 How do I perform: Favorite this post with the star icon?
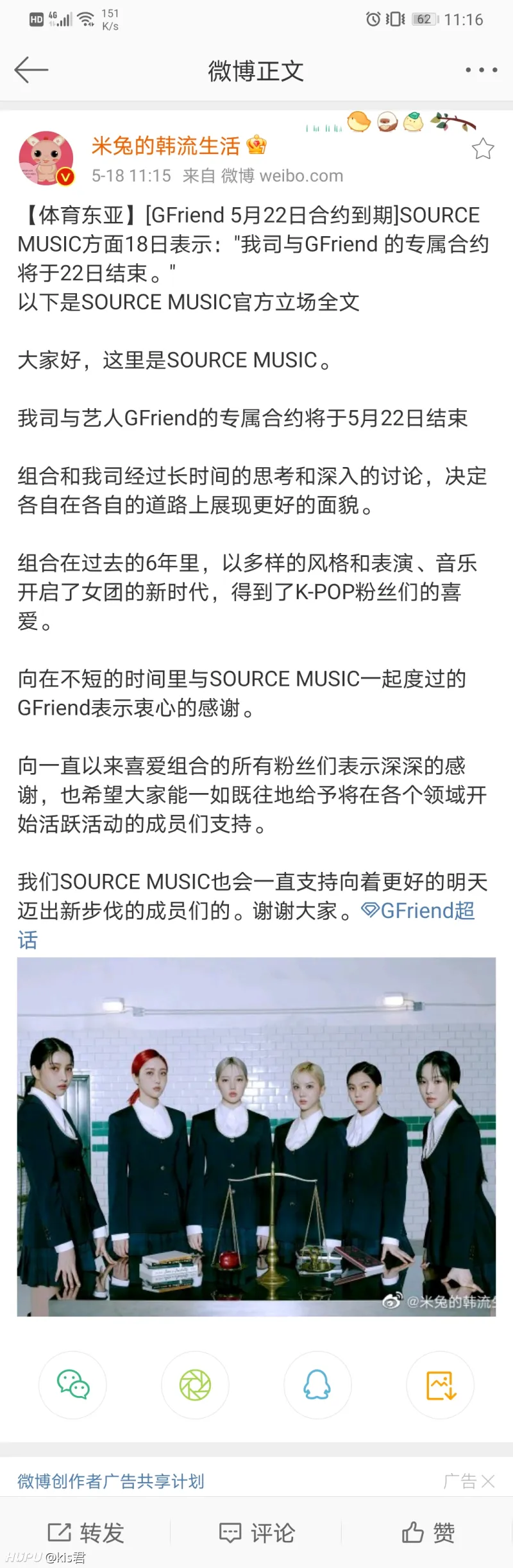click(482, 149)
